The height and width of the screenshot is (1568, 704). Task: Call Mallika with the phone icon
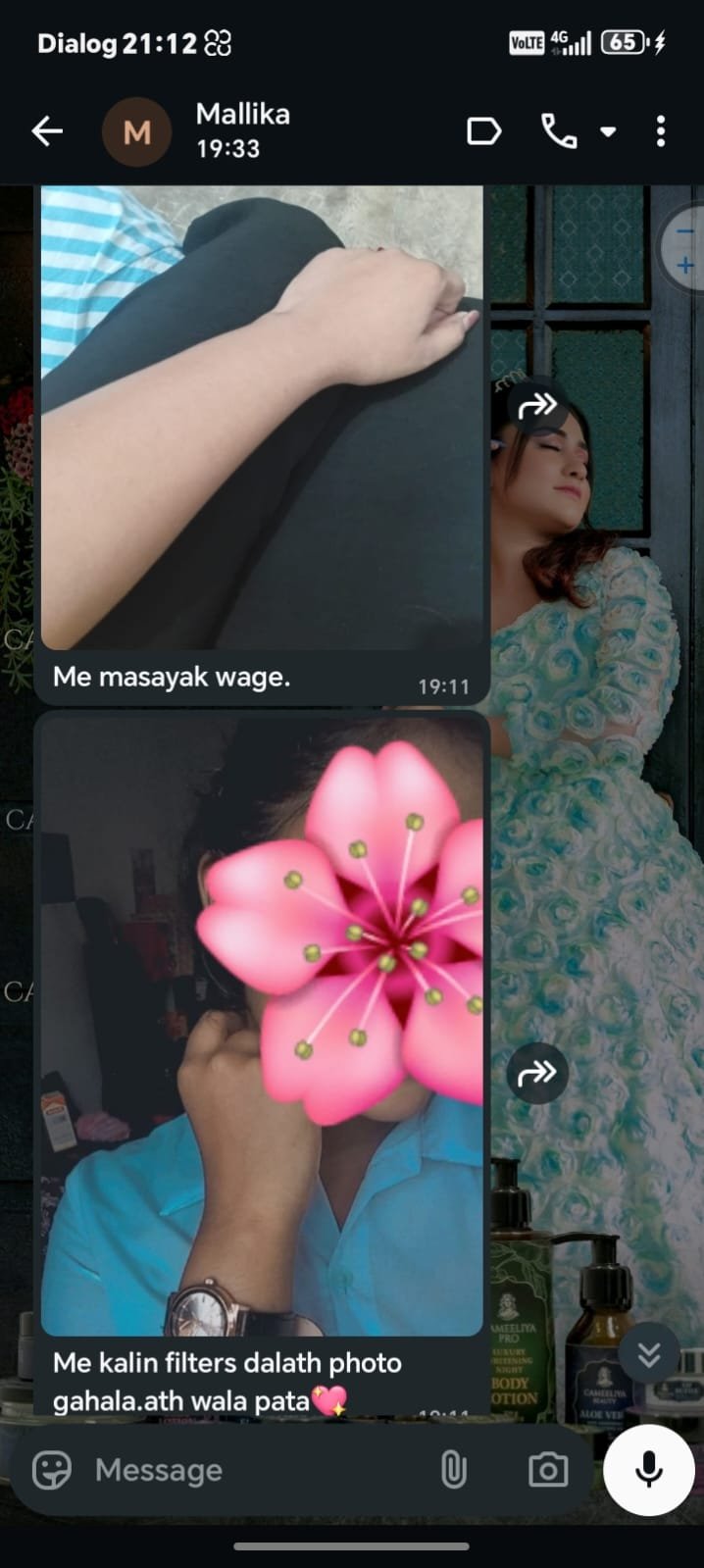(559, 131)
